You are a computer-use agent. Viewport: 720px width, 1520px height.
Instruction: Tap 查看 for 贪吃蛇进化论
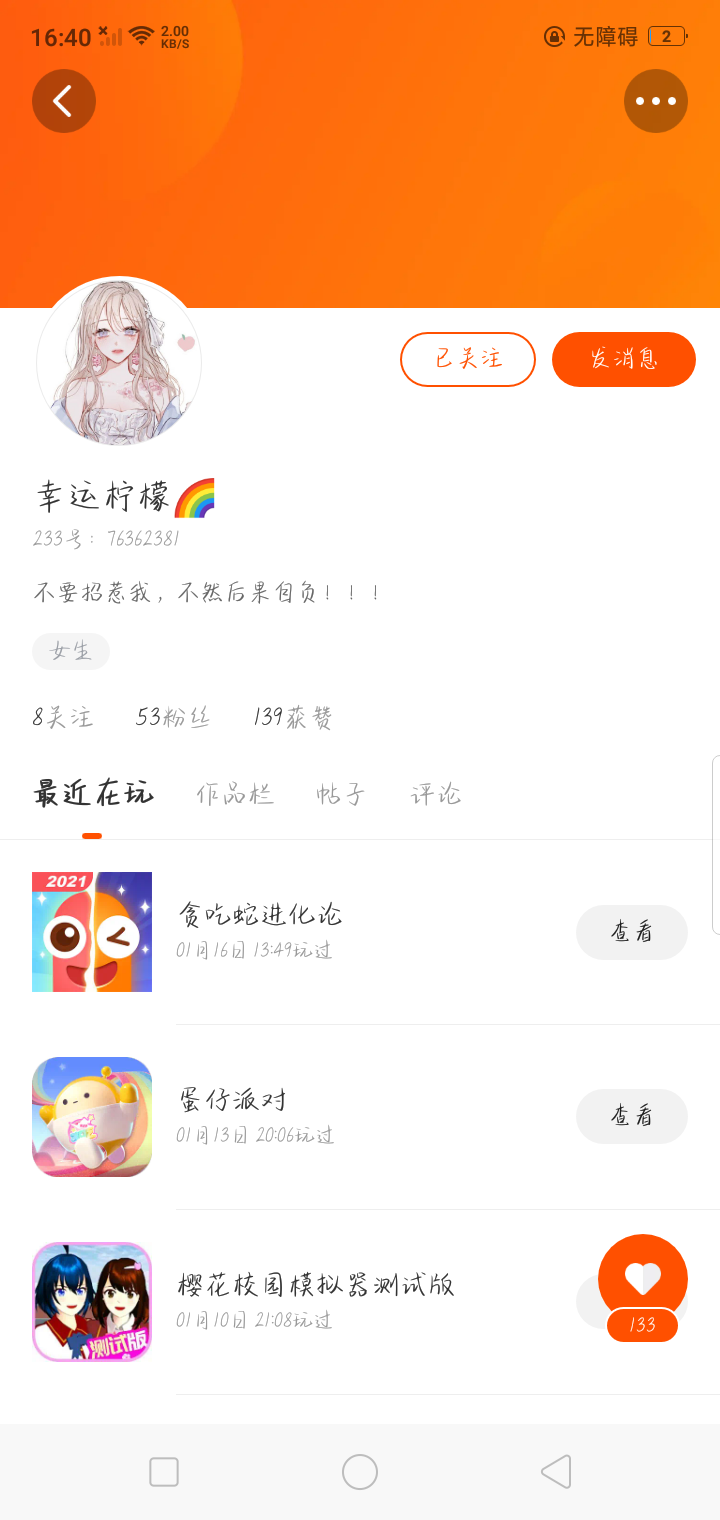[x=632, y=932]
